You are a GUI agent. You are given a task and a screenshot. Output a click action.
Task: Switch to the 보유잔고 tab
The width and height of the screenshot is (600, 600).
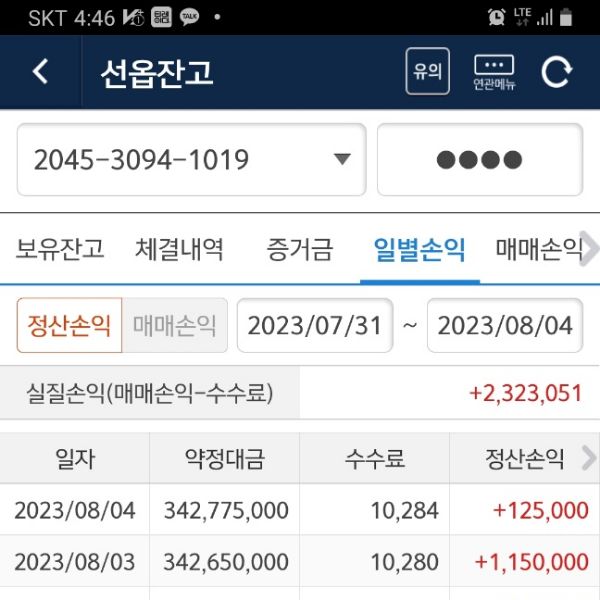(60, 249)
